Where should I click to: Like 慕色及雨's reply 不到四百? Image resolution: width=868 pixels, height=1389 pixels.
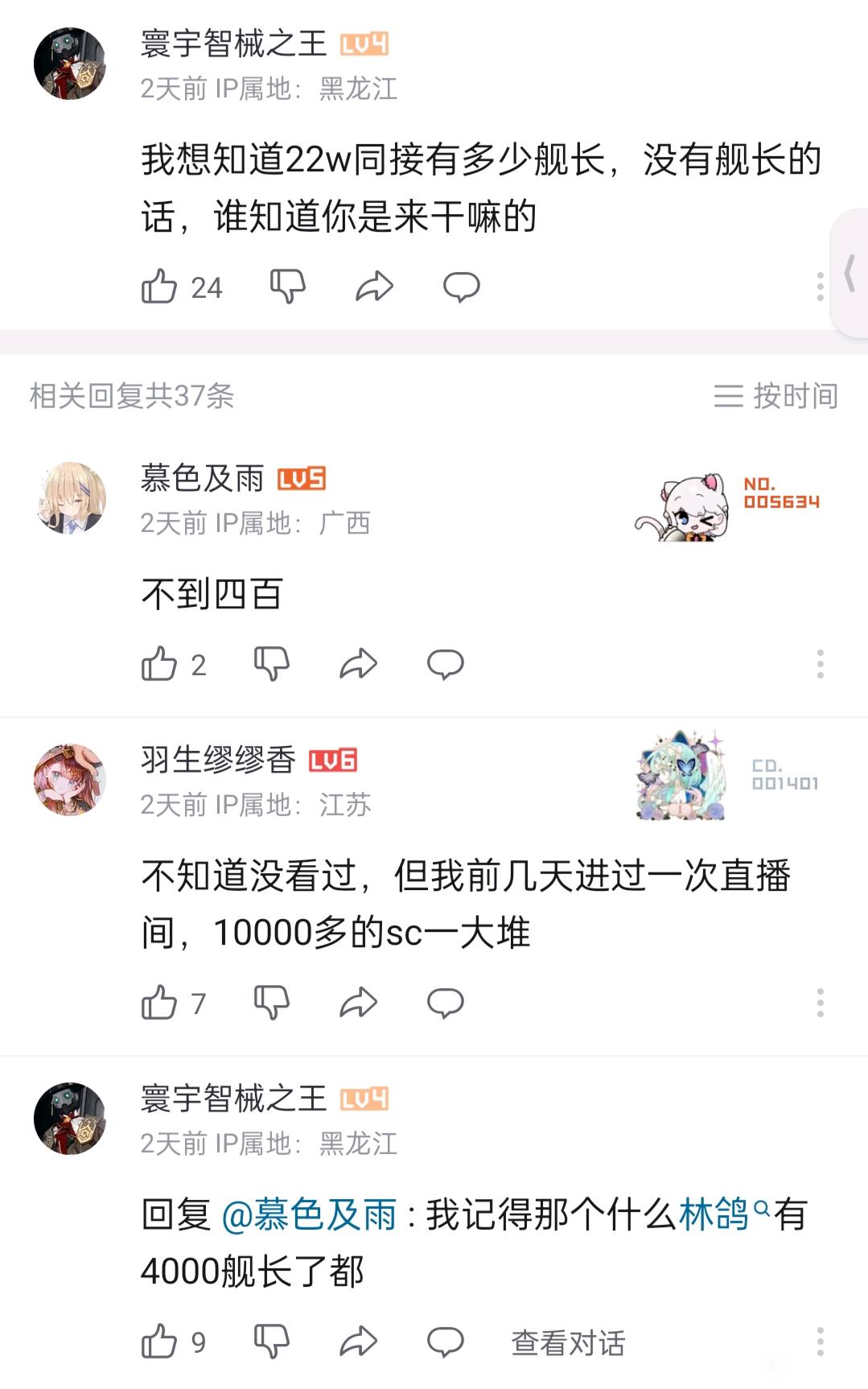pyautogui.click(x=159, y=665)
